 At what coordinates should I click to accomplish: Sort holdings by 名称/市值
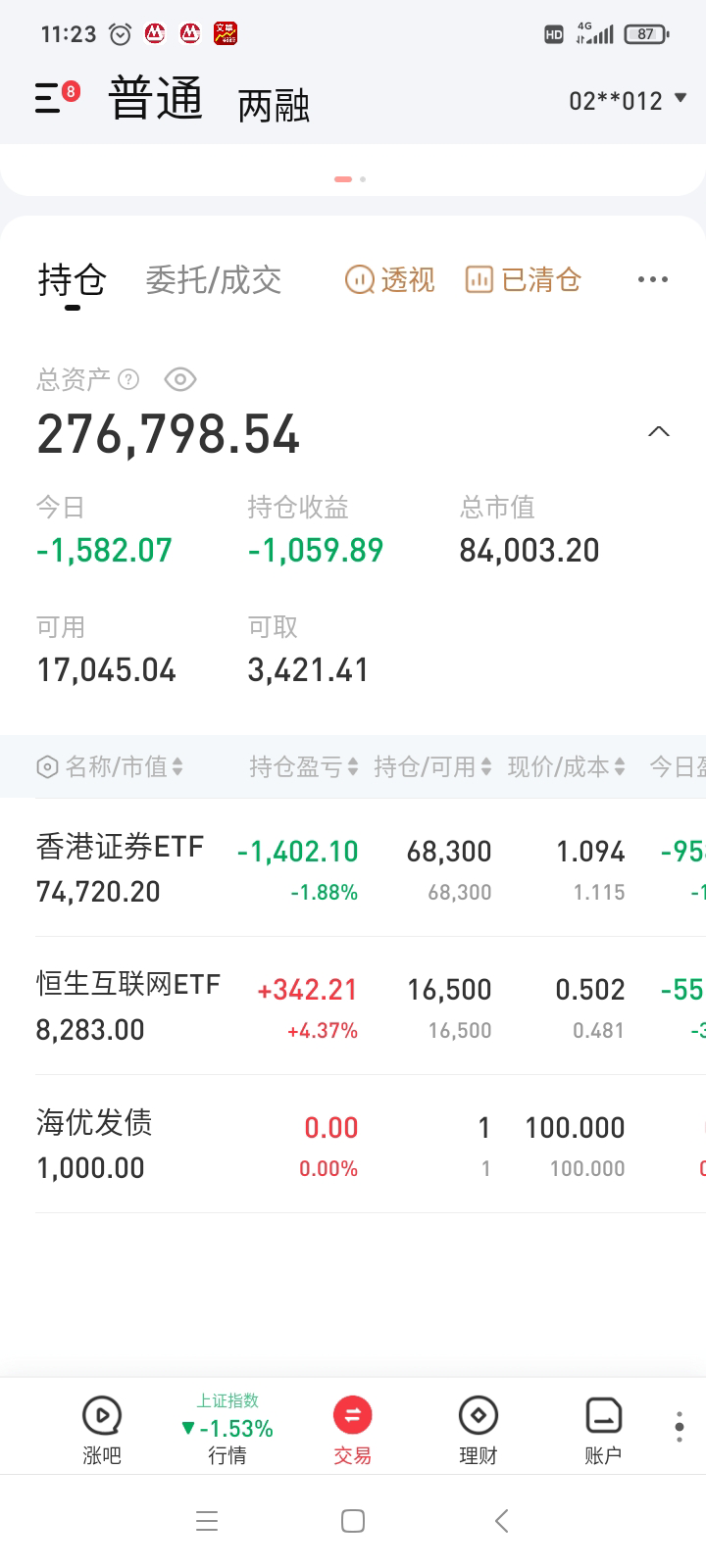pos(110,766)
